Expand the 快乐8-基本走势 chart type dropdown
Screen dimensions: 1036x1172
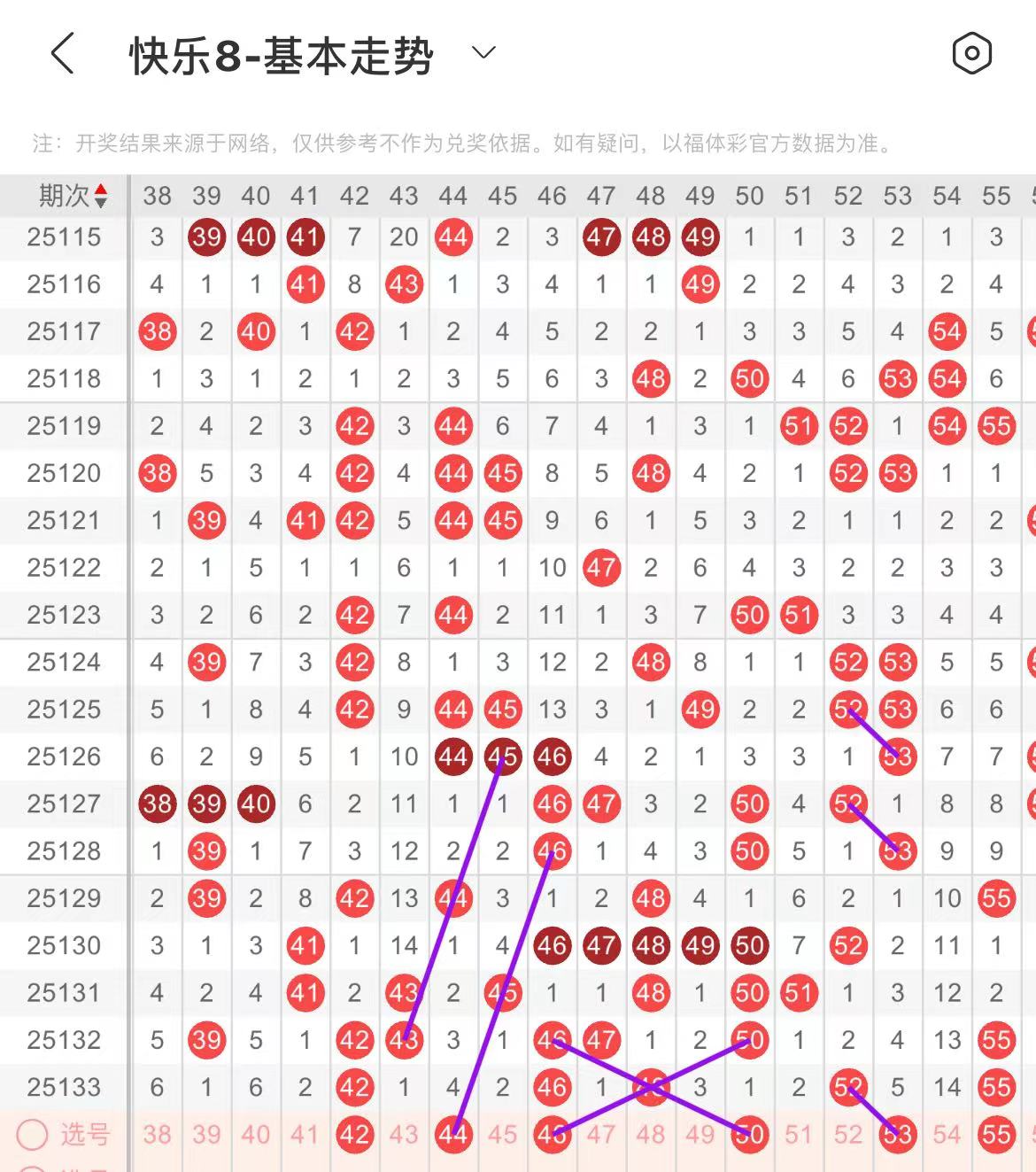pyautogui.click(x=483, y=53)
